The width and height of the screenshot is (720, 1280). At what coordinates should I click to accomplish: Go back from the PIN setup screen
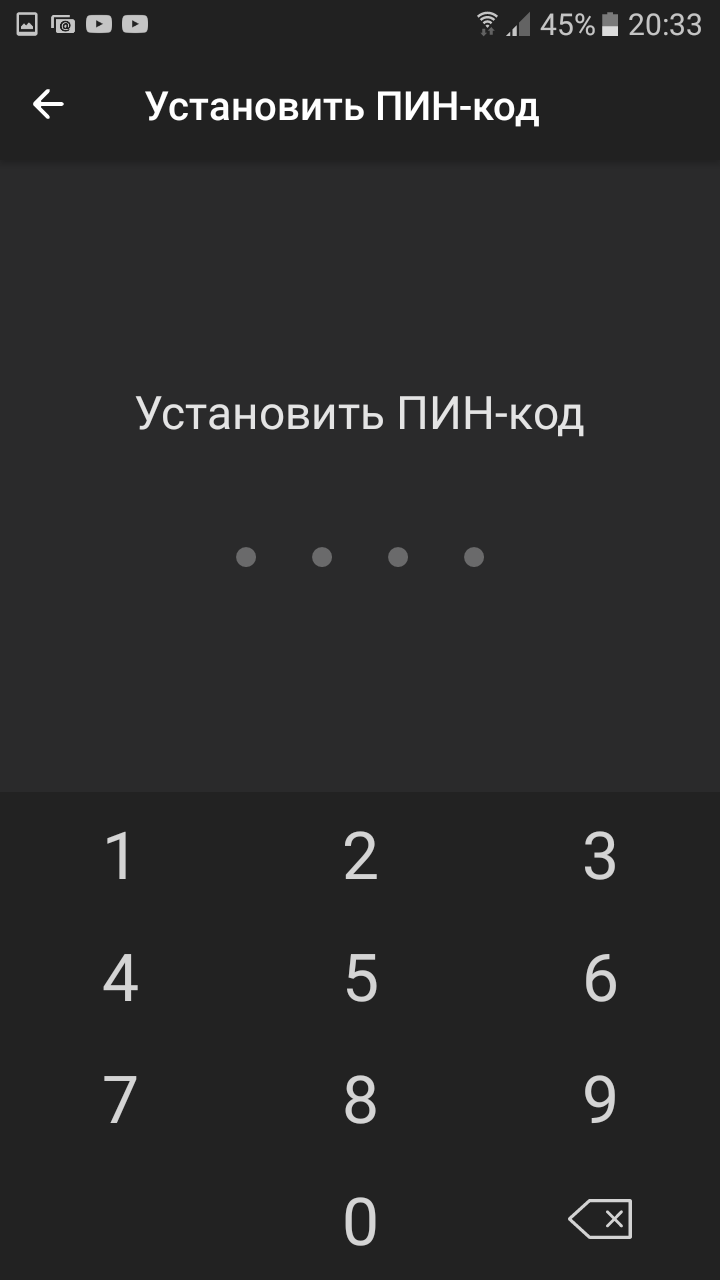click(48, 104)
